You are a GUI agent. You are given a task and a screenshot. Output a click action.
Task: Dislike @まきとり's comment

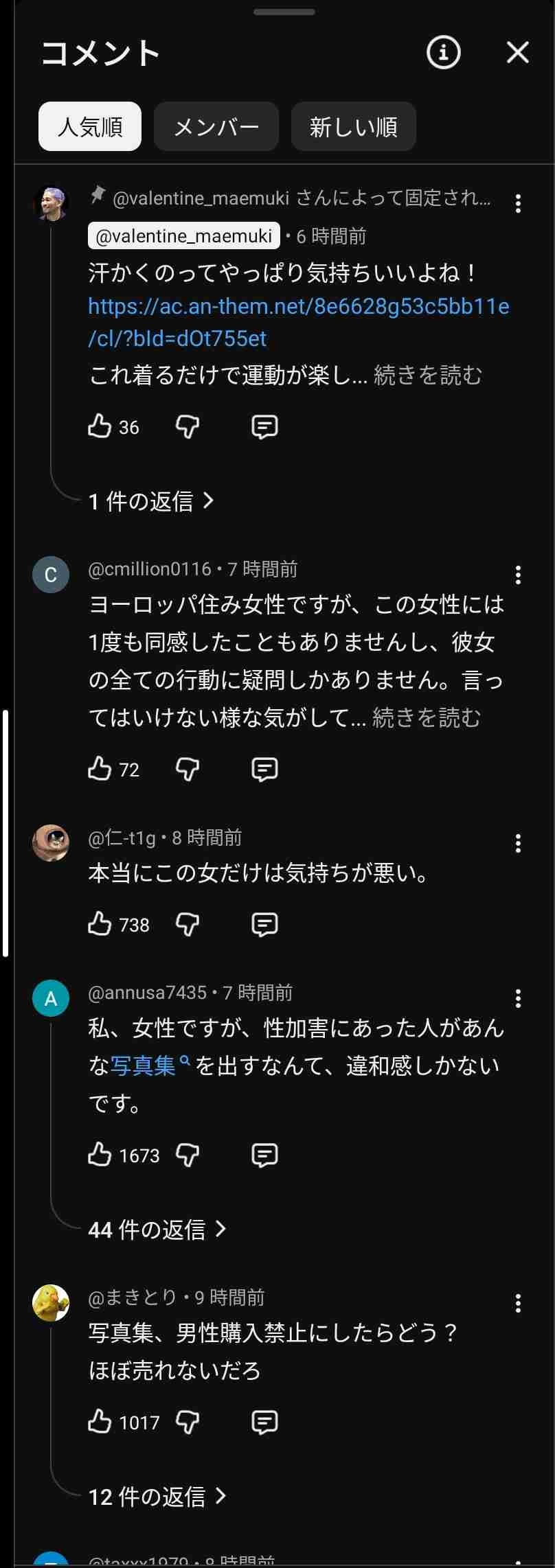(x=186, y=1422)
